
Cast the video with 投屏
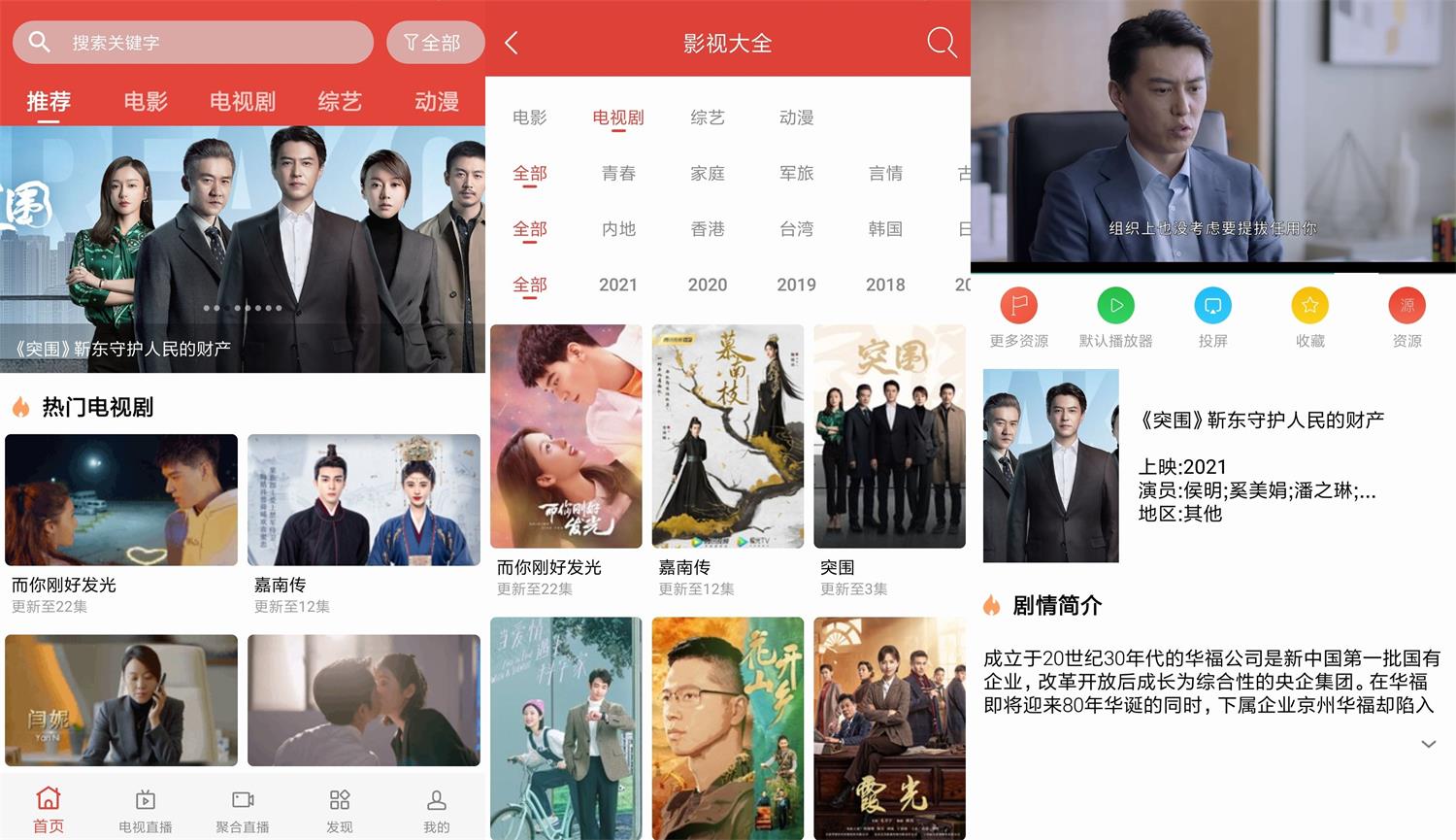coord(1212,306)
